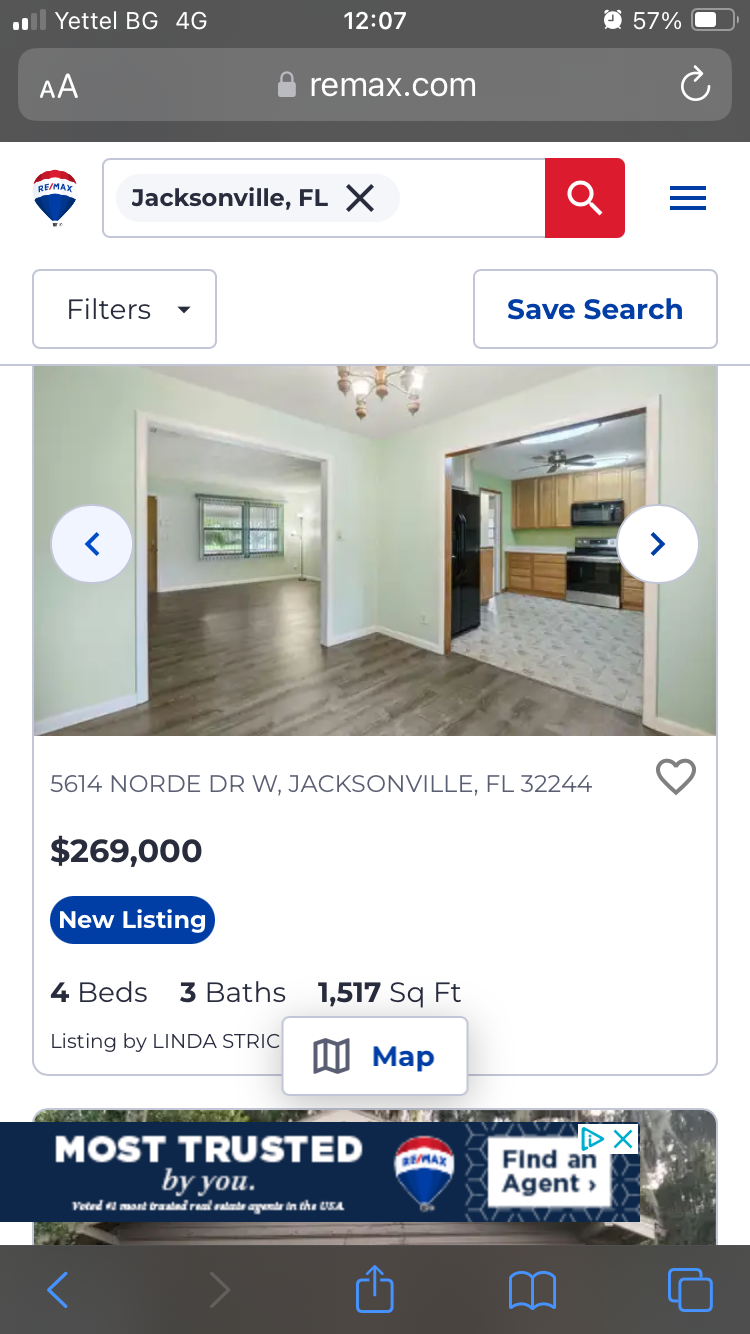Image resolution: width=750 pixels, height=1334 pixels.
Task: Expand the Filters dropdown
Action: [x=125, y=309]
